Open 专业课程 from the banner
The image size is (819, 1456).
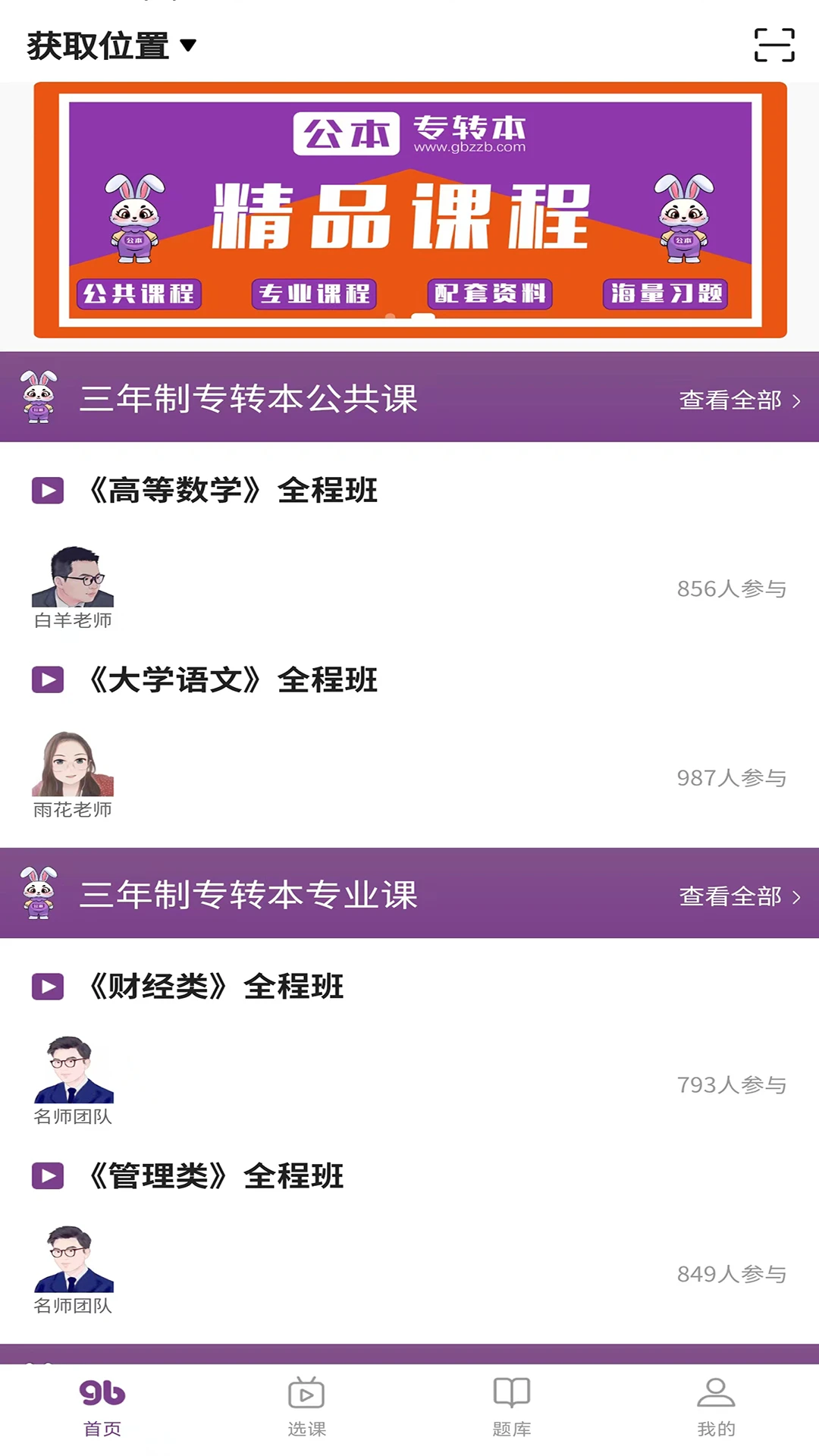pos(315,293)
